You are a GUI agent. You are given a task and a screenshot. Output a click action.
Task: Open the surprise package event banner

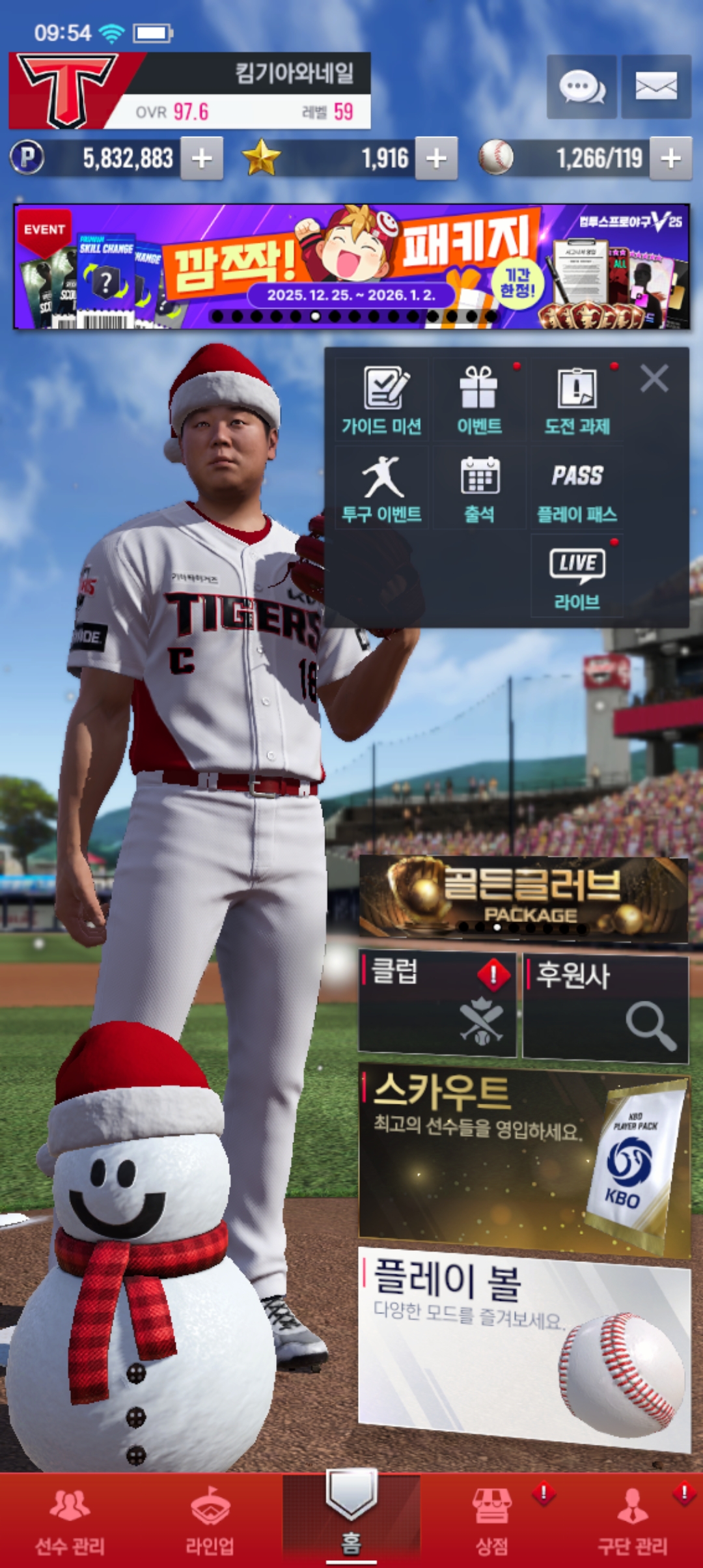[x=351, y=267]
